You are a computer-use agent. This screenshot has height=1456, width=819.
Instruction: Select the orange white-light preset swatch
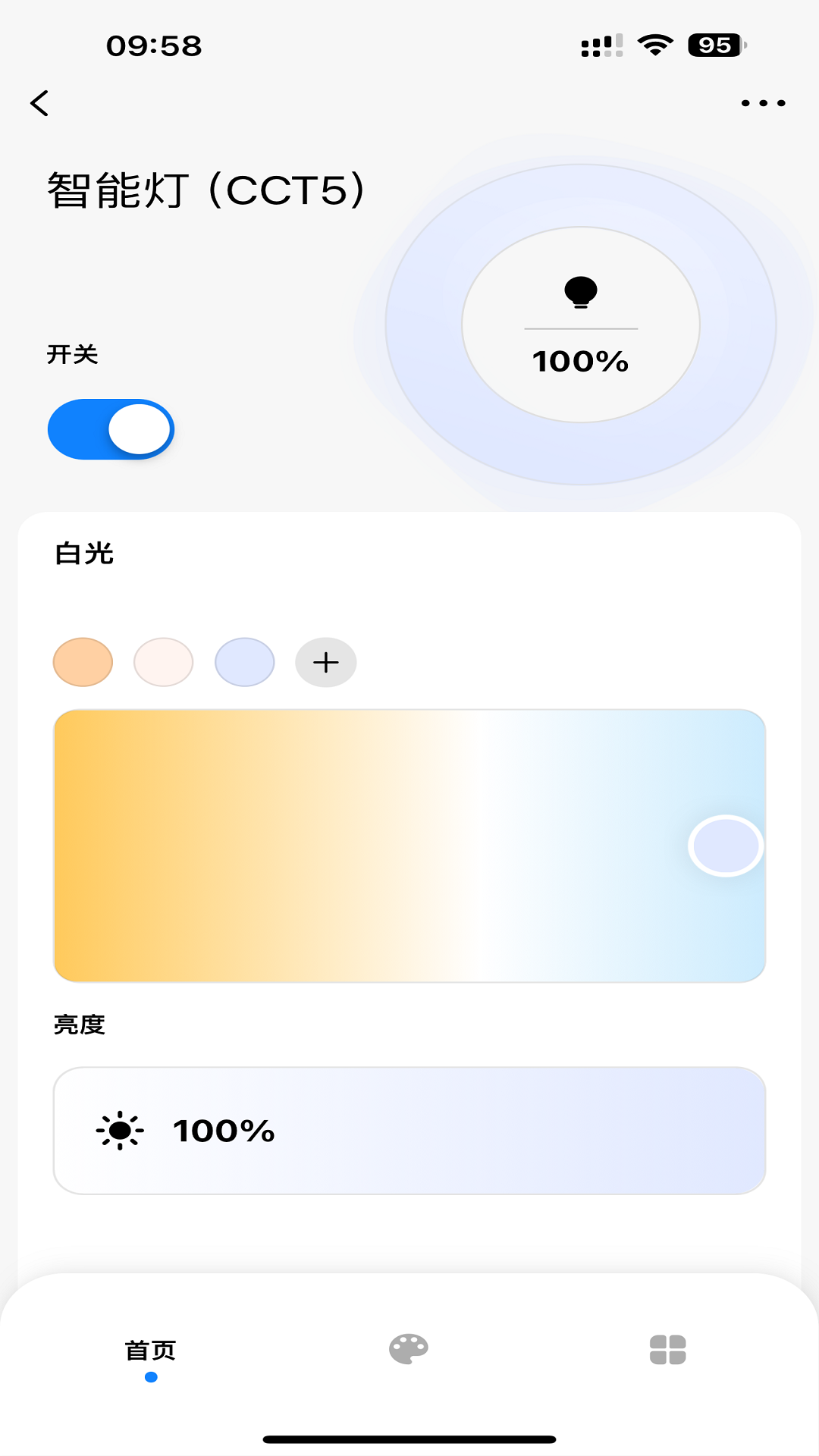[83, 662]
